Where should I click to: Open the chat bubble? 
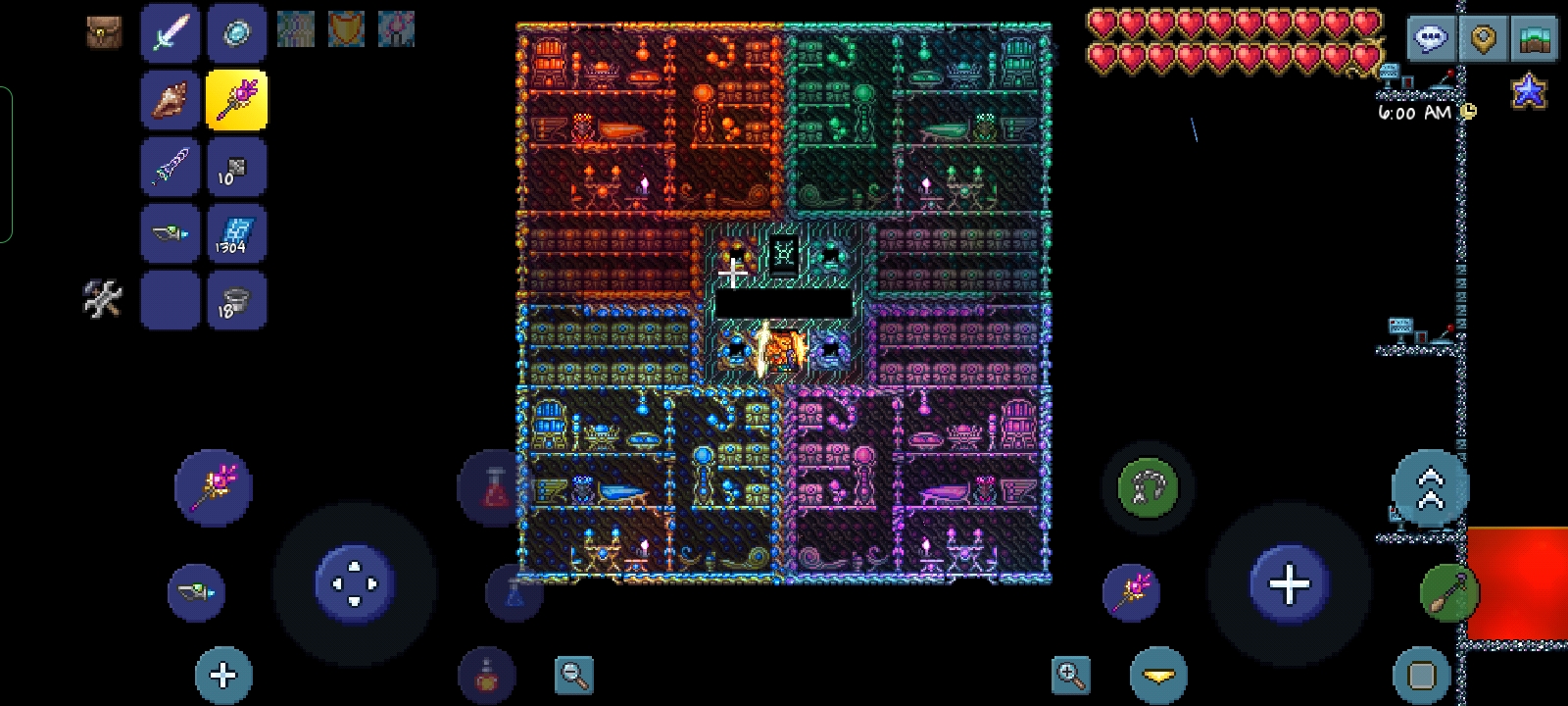tap(1430, 39)
